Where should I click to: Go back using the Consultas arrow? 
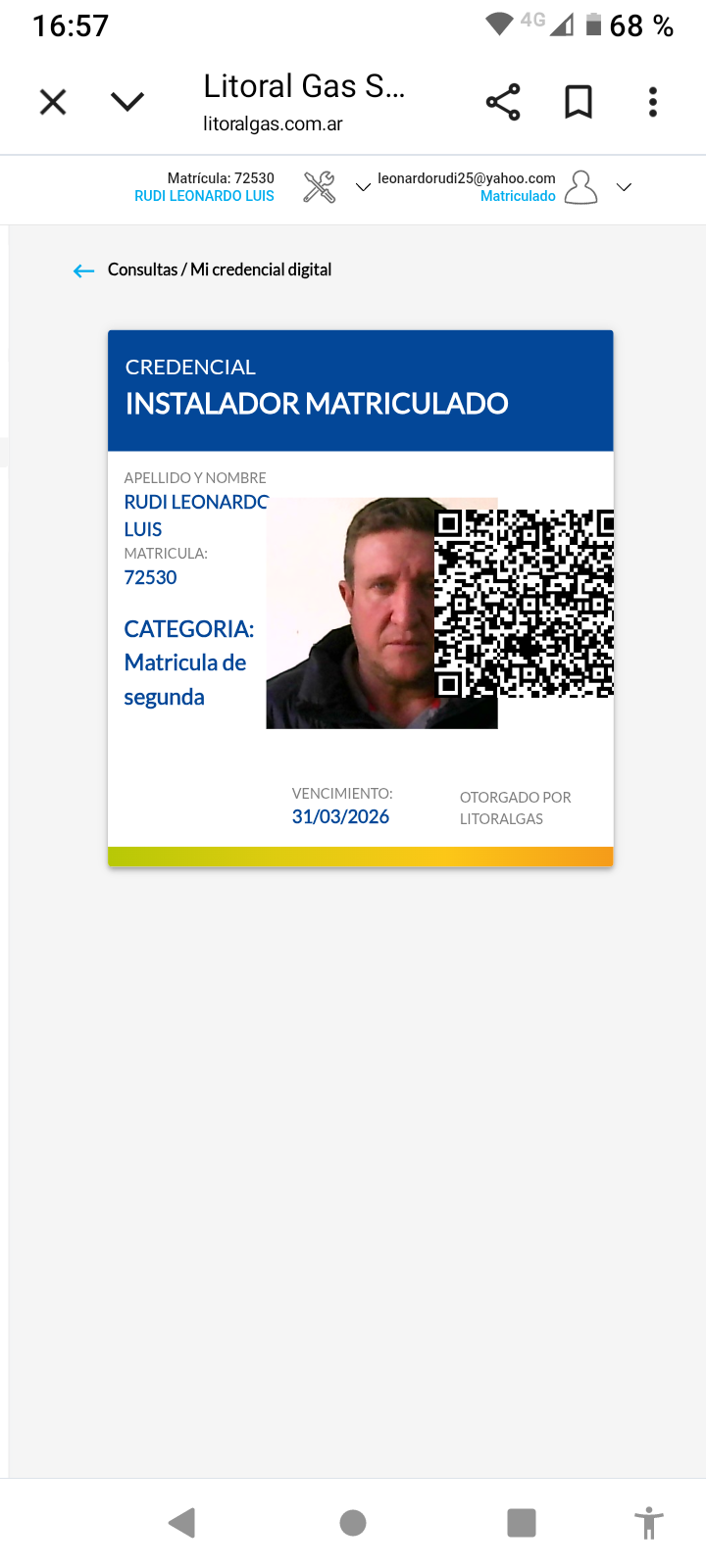click(x=83, y=270)
